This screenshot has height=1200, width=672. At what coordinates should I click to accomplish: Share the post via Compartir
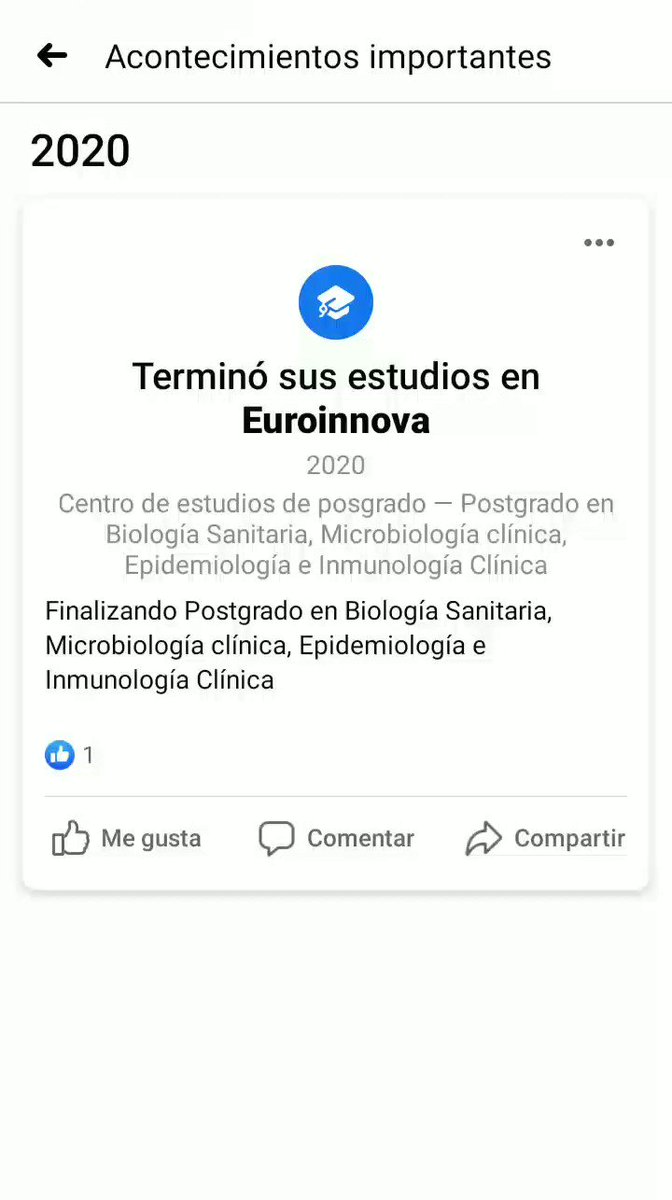(546, 838)
